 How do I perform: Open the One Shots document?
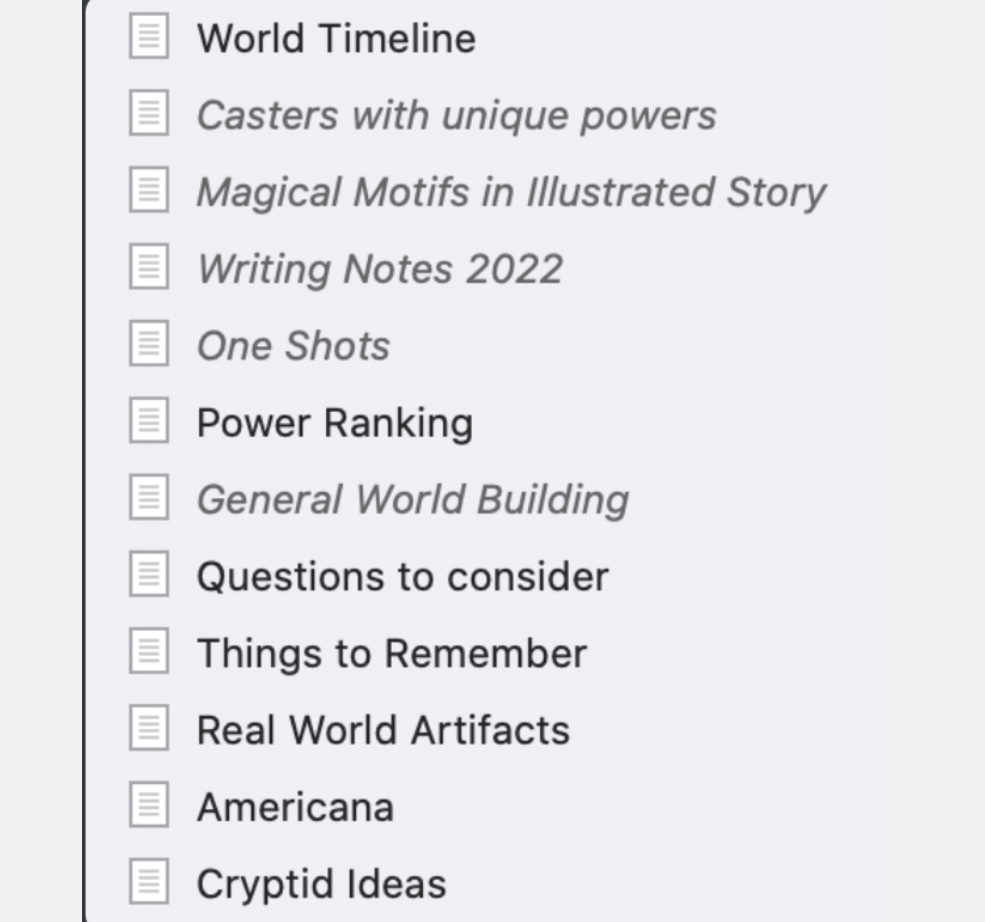pyautogui.click(x=293, y=346)
